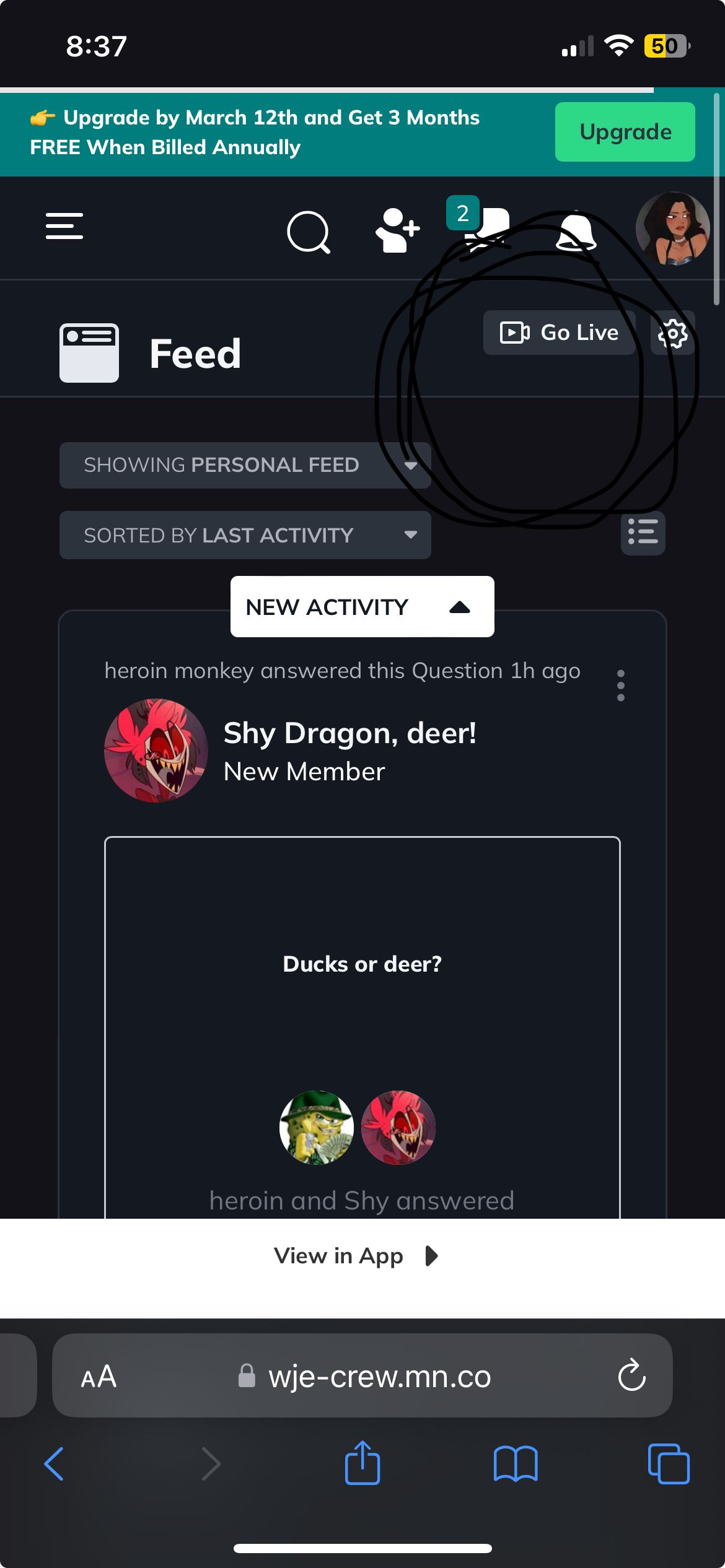Tap the invite members icon

(397, 230)
